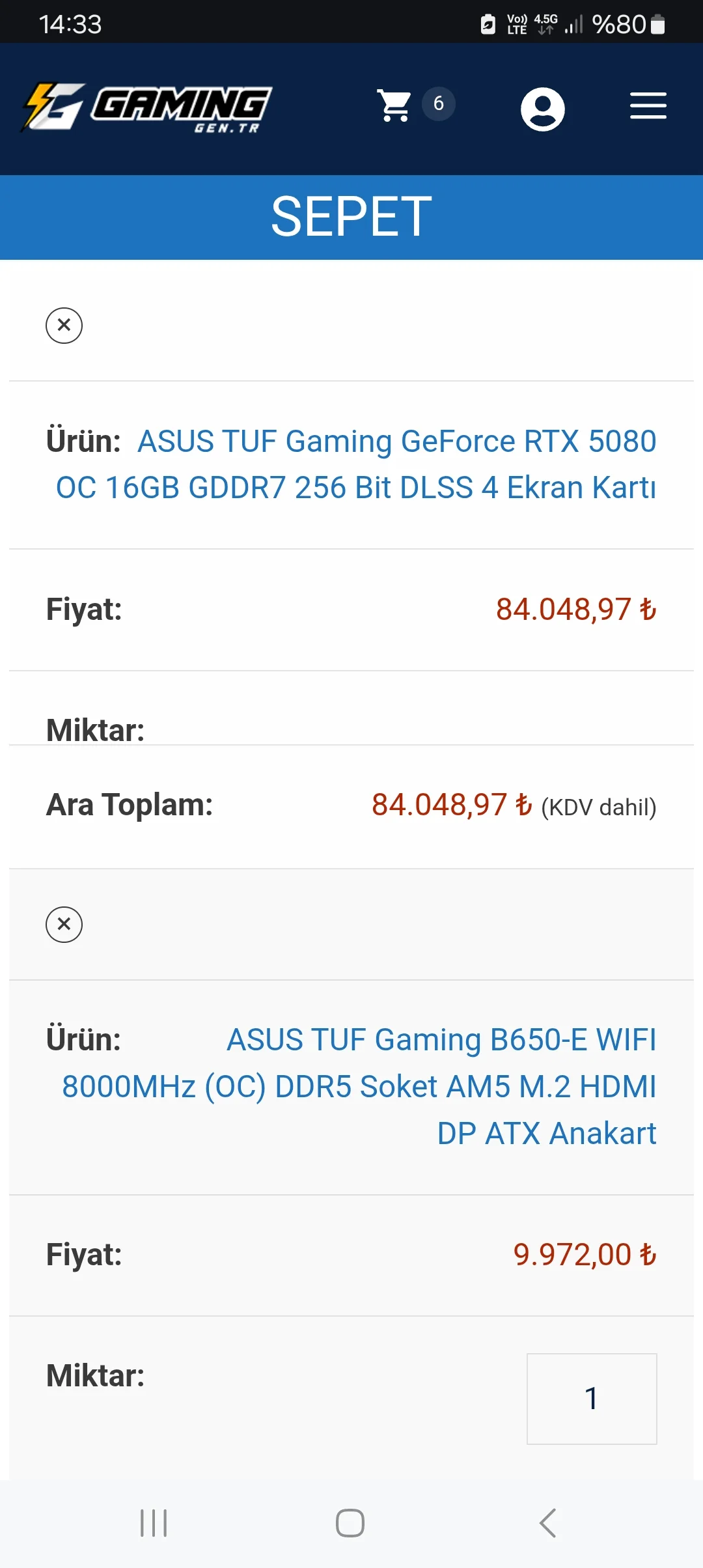The width and height of the screenshot is (703, 1568).
Task: Remove ASUS TUF RTX 5080 from cart
Action: pos(64,325)
